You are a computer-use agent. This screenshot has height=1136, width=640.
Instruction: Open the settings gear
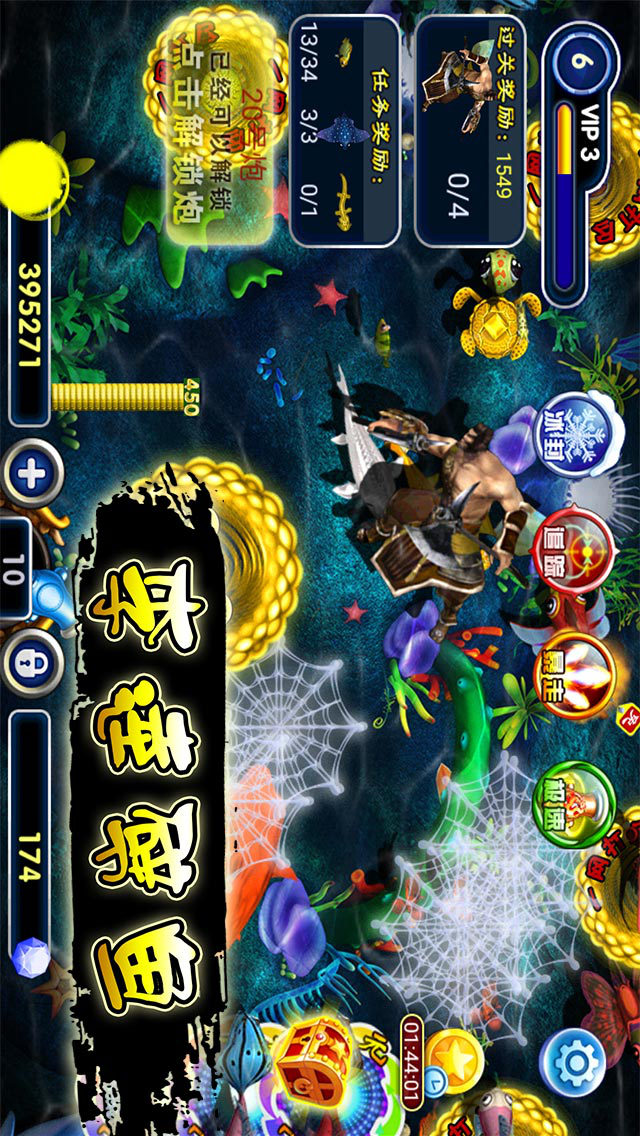click(x=575, y=1062)
